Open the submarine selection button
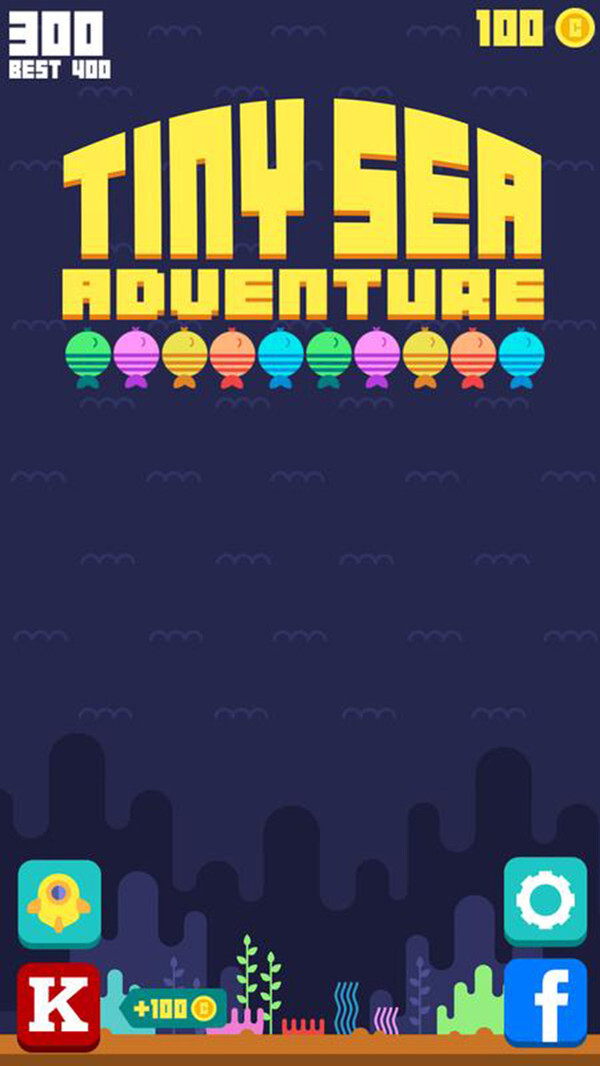 (x=59, y=902)
